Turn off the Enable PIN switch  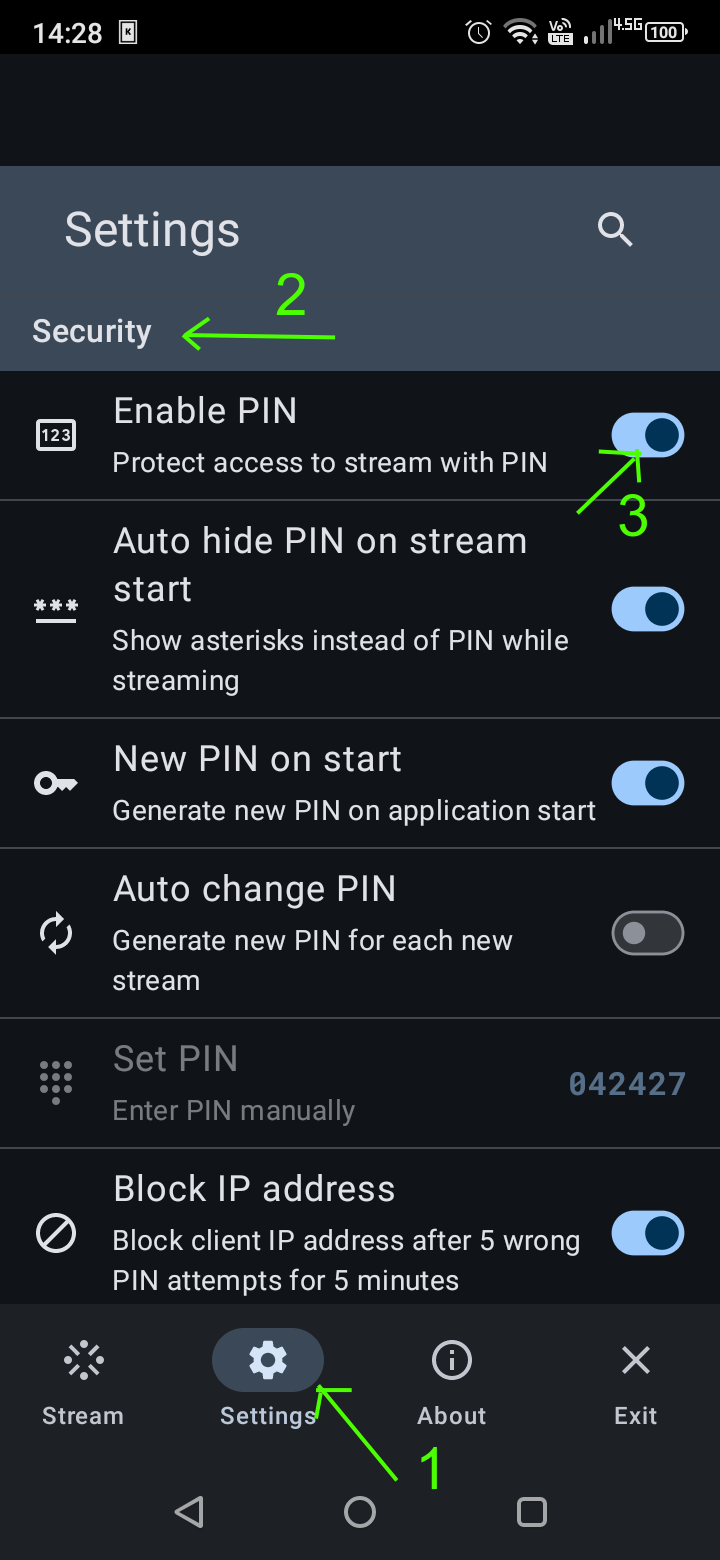coord(647,436)
